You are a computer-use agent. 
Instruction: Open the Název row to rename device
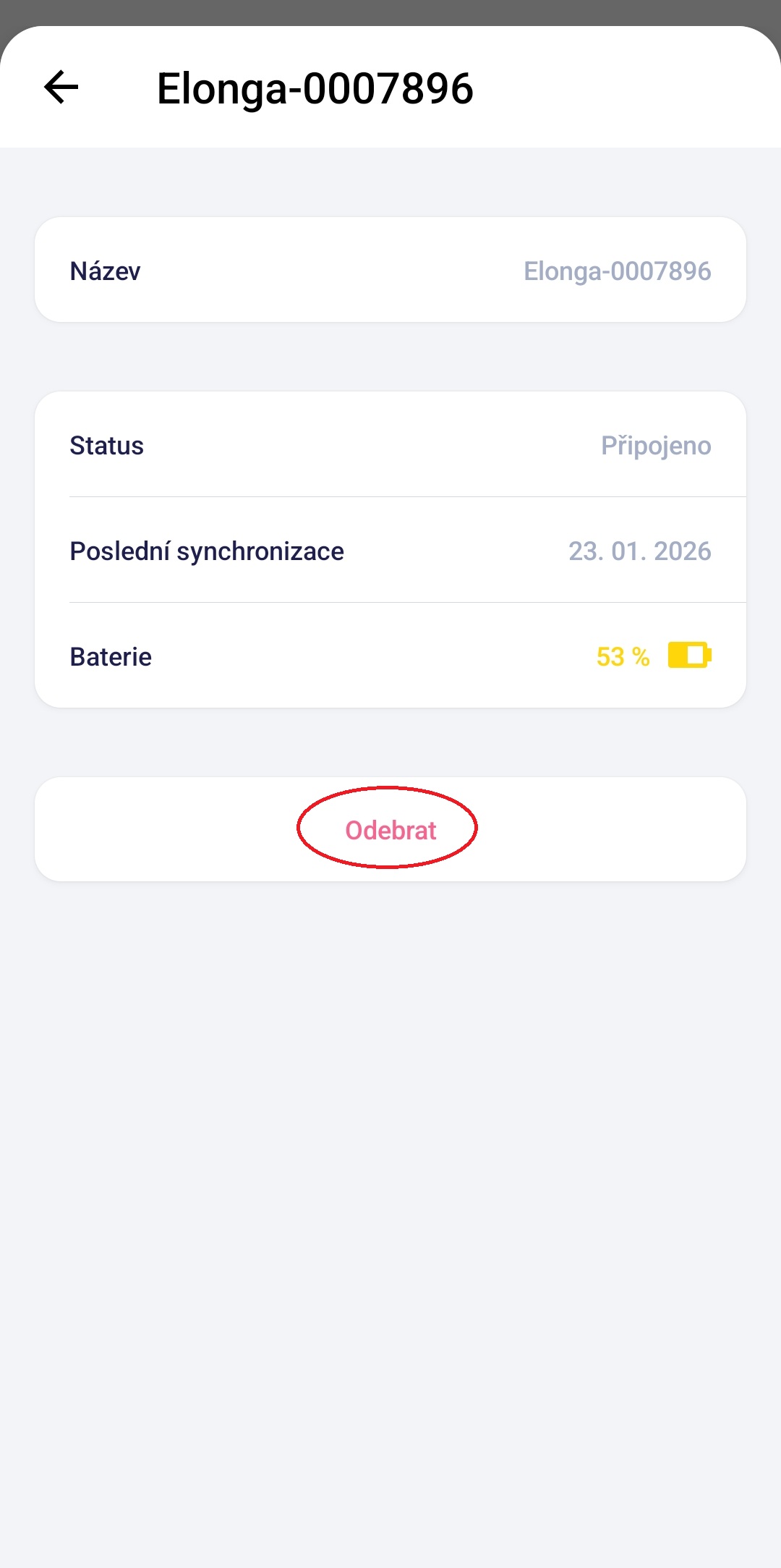point(390,271)
